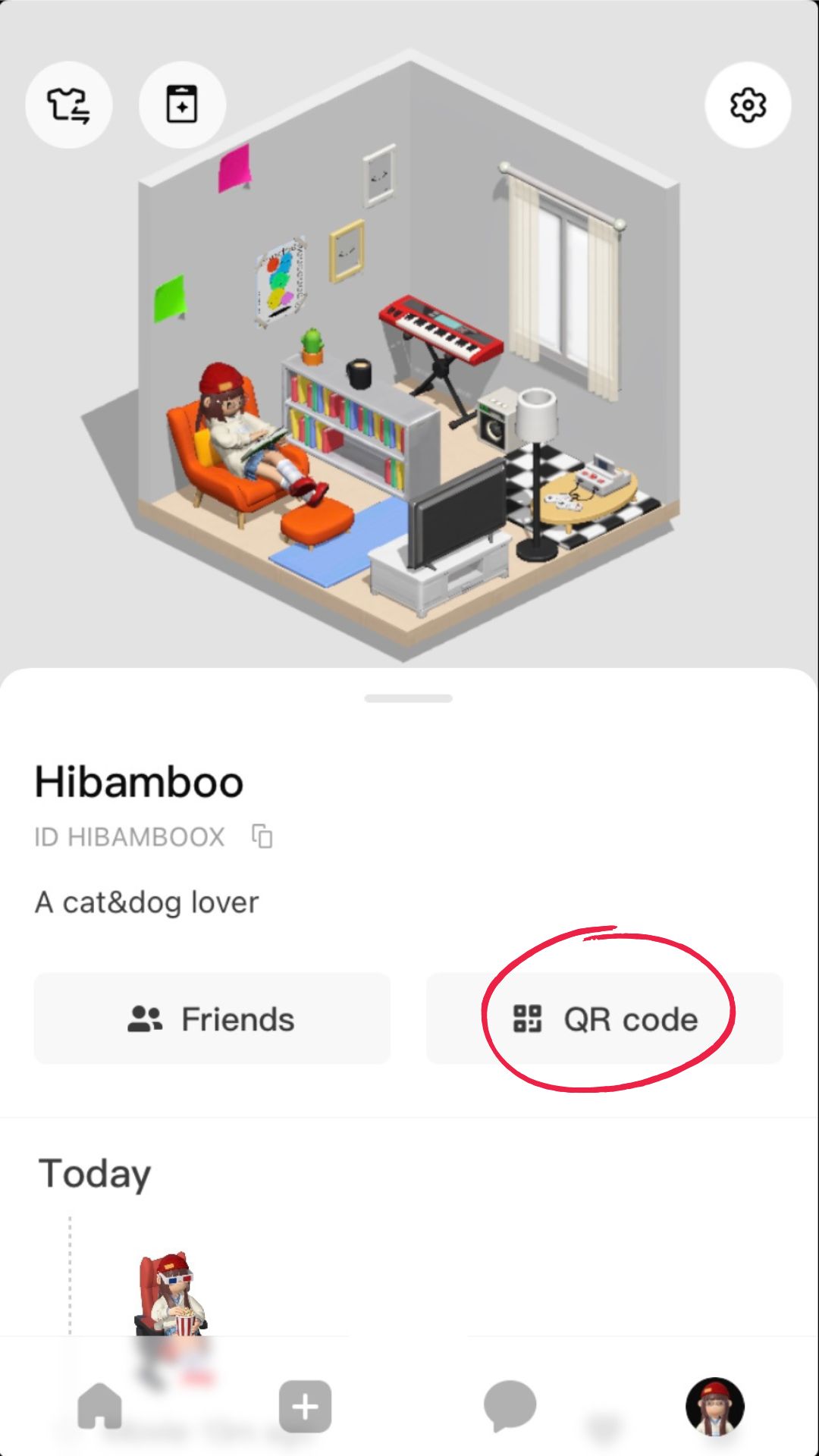Open the Friends list
819x1456 pixels.
click(x=212, y=1018)
